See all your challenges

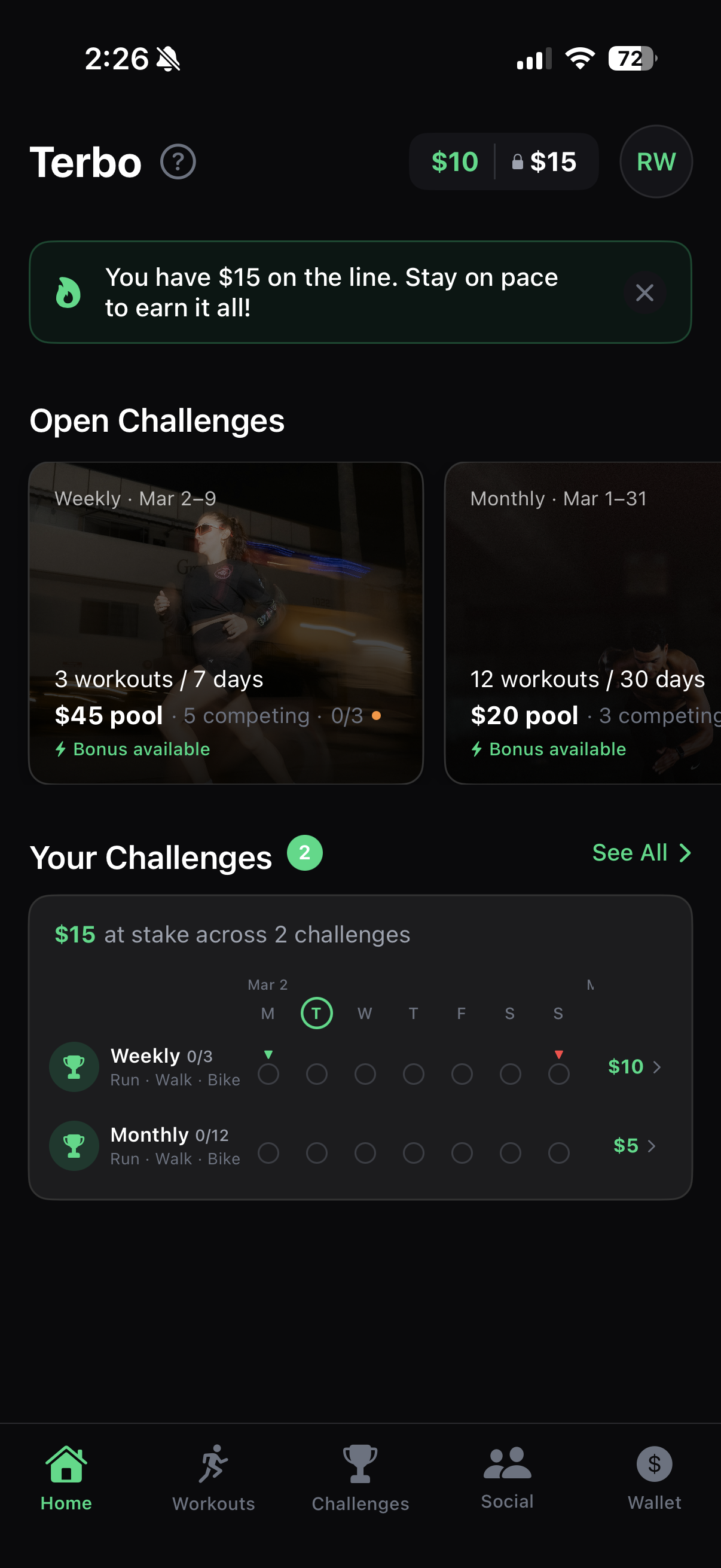(x=641, y=853)
